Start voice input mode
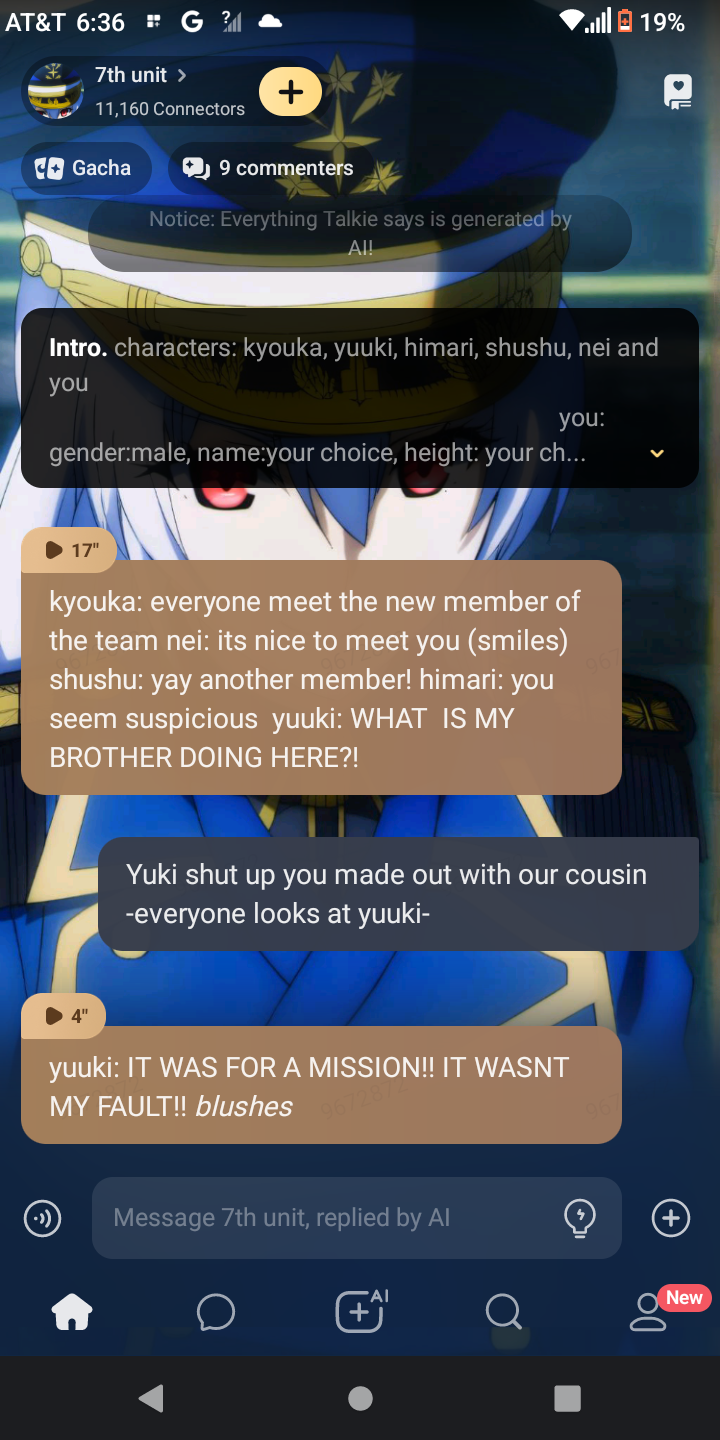The image size is (720, 1440). click(x=43, y=1218)
